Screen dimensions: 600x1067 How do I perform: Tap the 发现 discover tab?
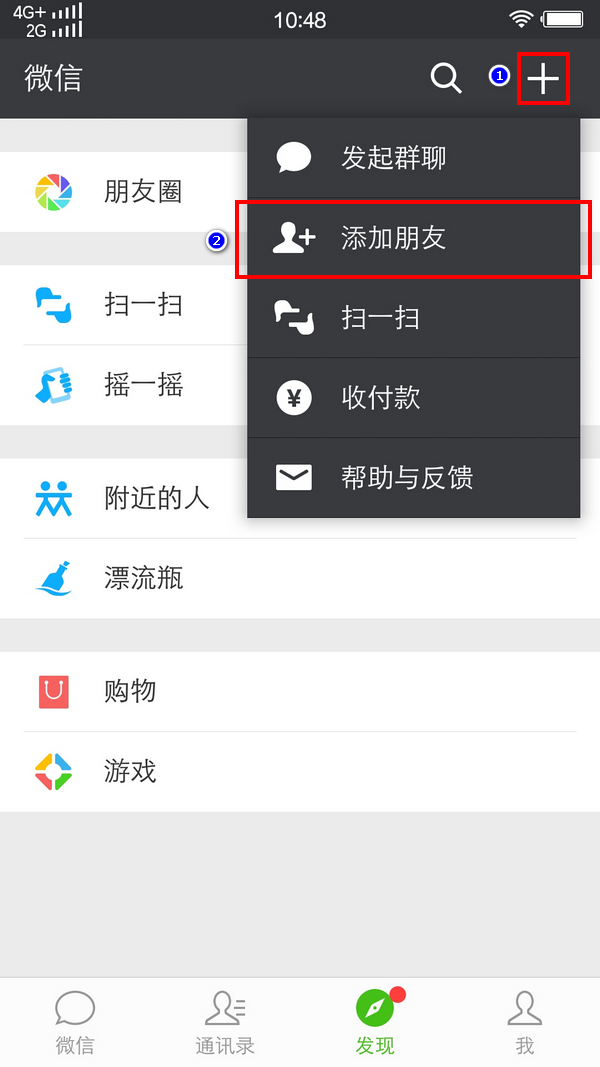[375, 1022]
